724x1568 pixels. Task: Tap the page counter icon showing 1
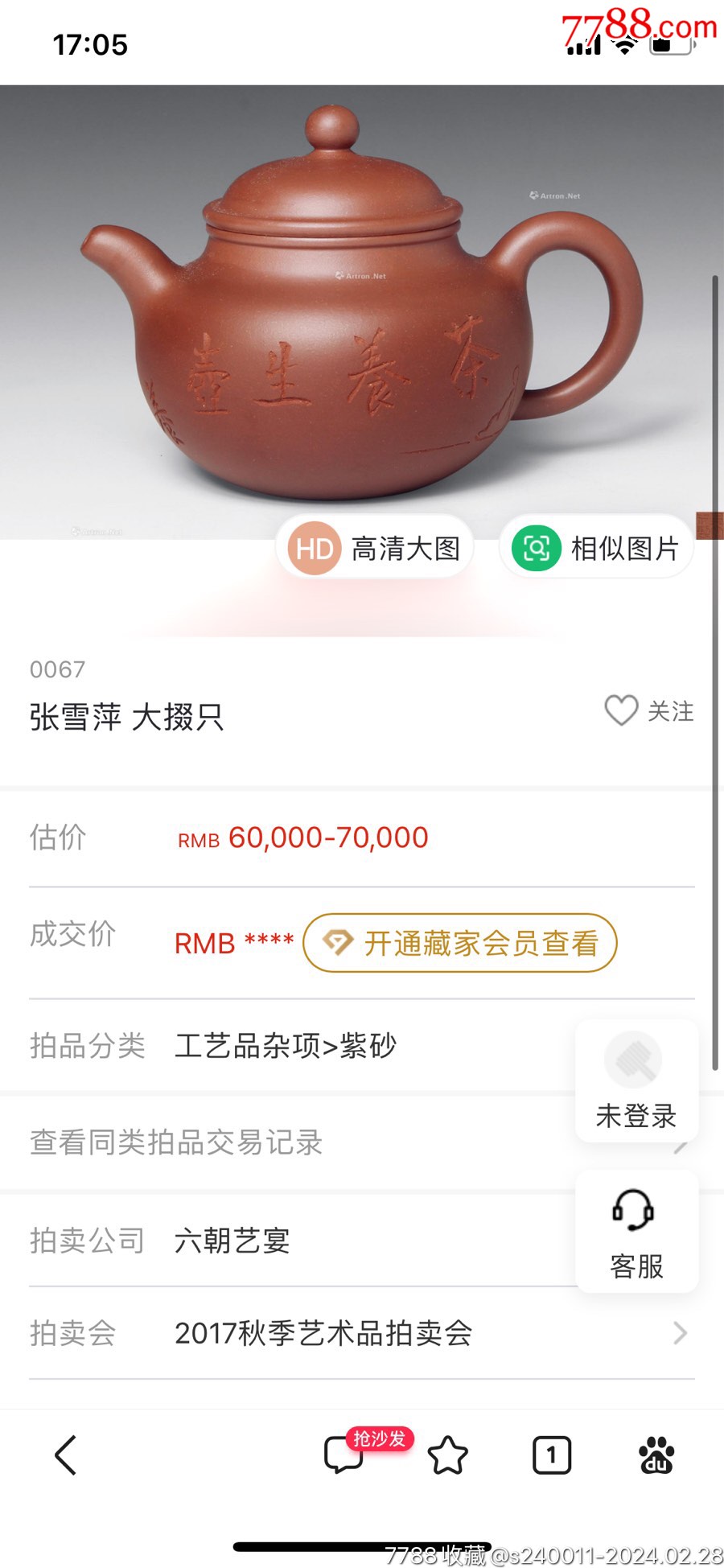[551, 1455]
